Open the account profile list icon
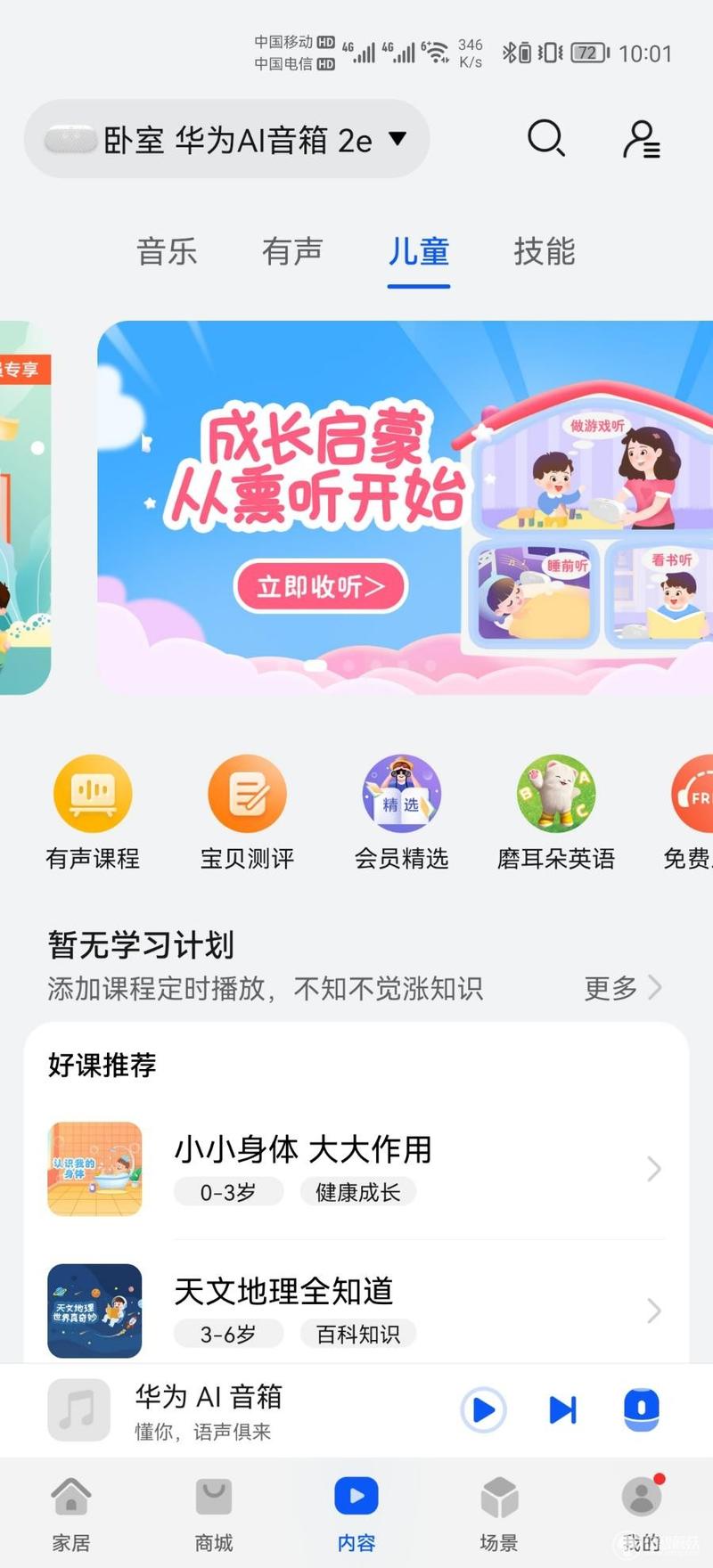Image resolution: width=713 pixels, height=1568 pixels. pyautogui.click(x=641, y=139)
